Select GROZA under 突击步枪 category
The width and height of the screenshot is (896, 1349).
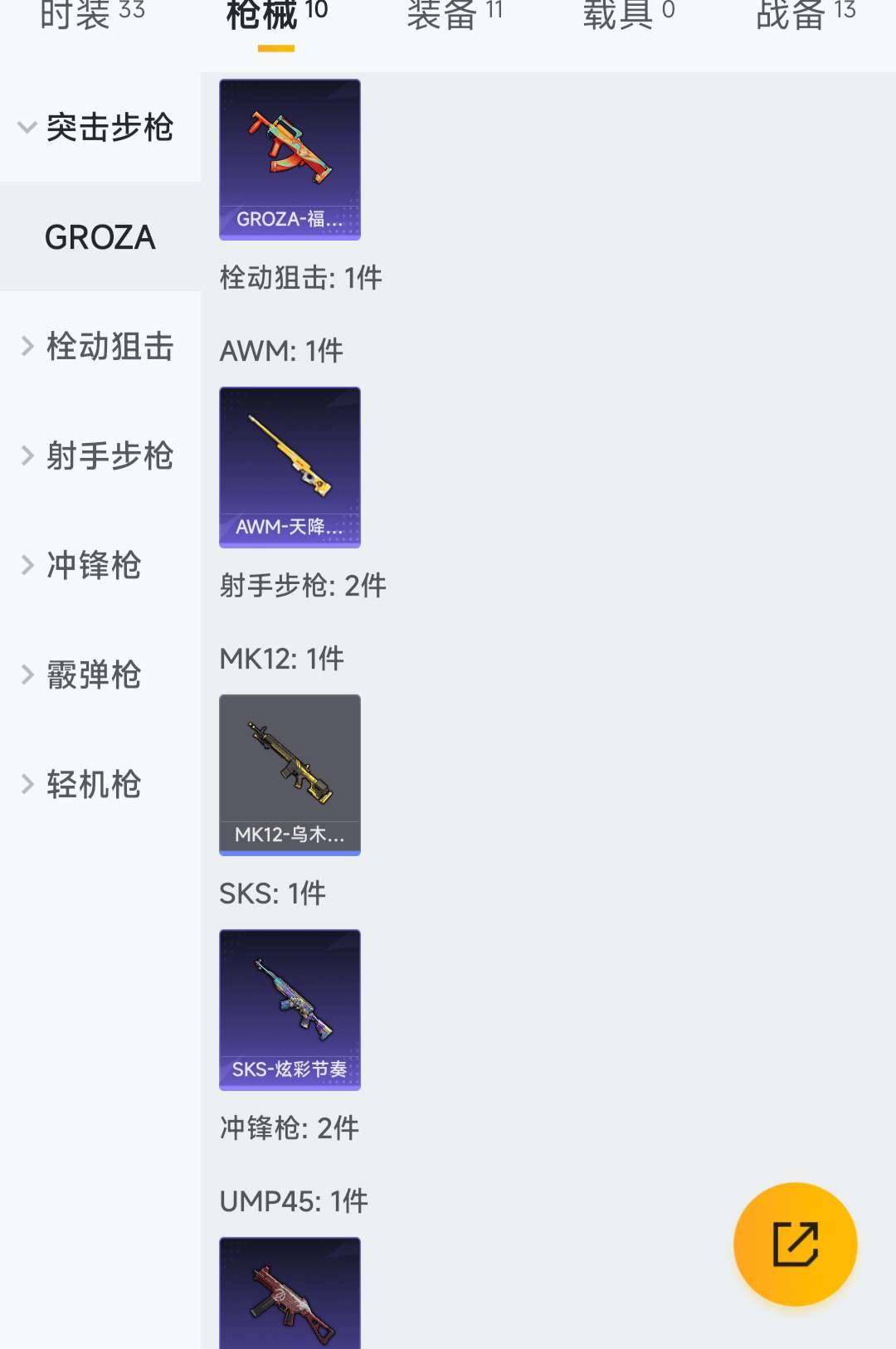100,237
